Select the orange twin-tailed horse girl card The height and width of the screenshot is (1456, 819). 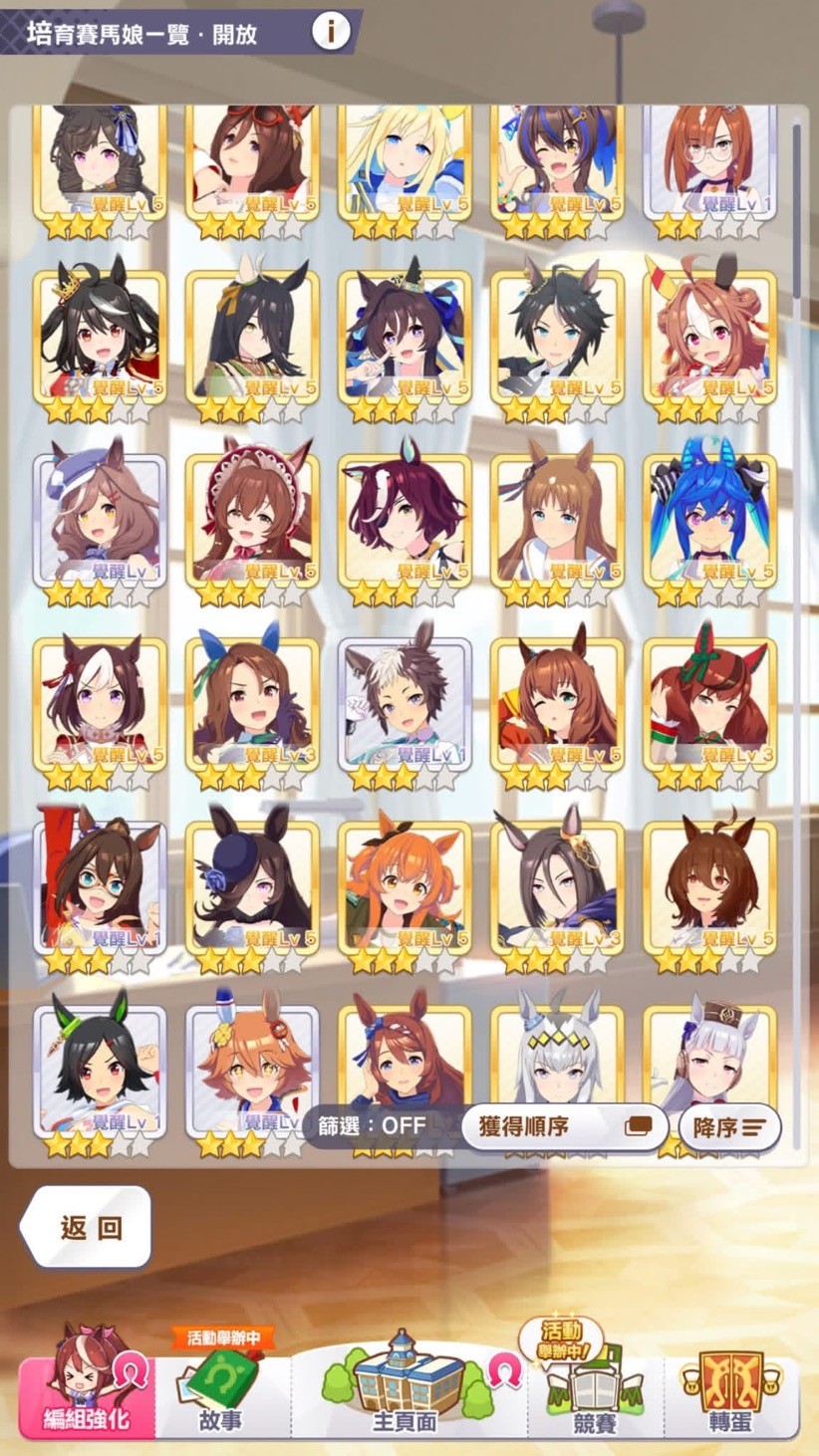pyautogui.click(x=405, y=886)
